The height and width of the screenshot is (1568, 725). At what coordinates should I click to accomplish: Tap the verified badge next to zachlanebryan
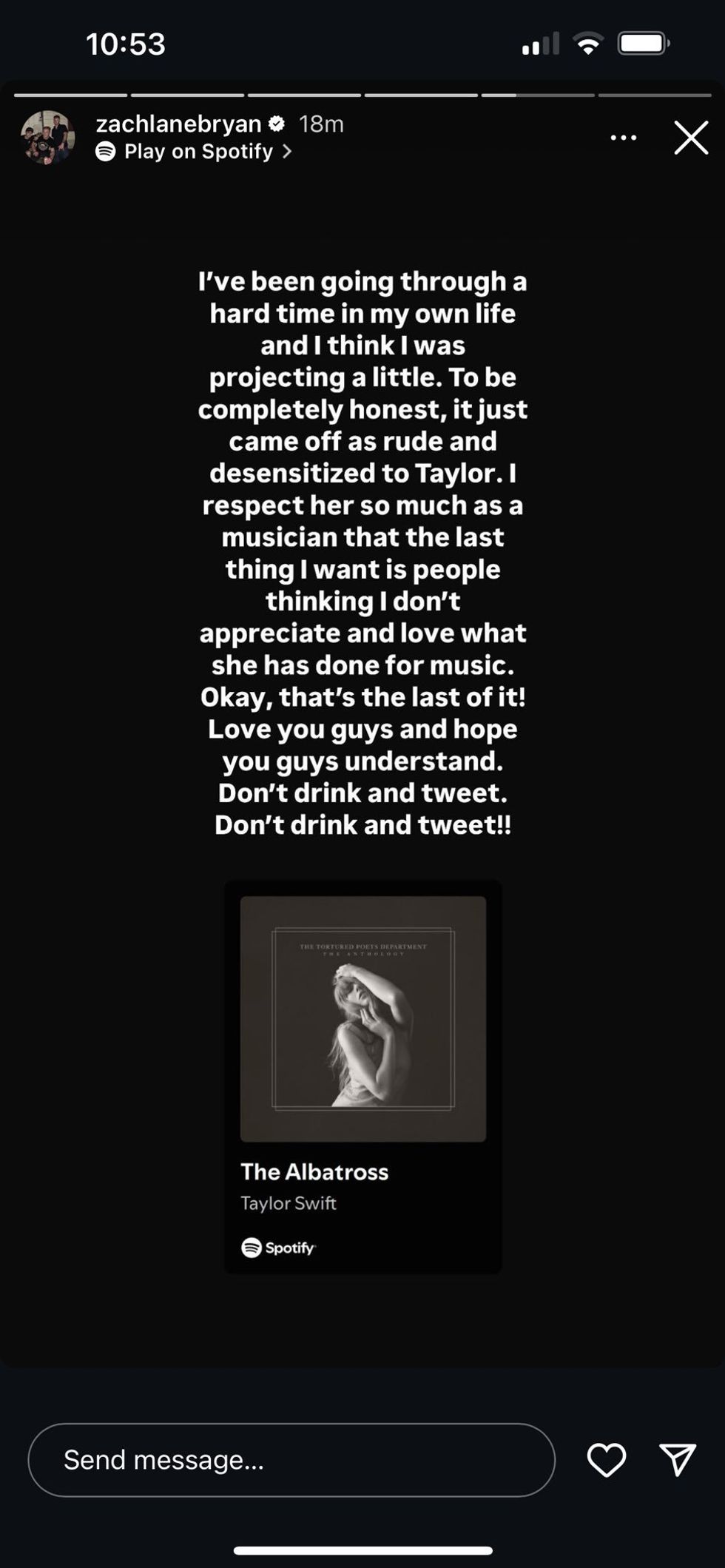pyautogui.click(x=277, y=124)
